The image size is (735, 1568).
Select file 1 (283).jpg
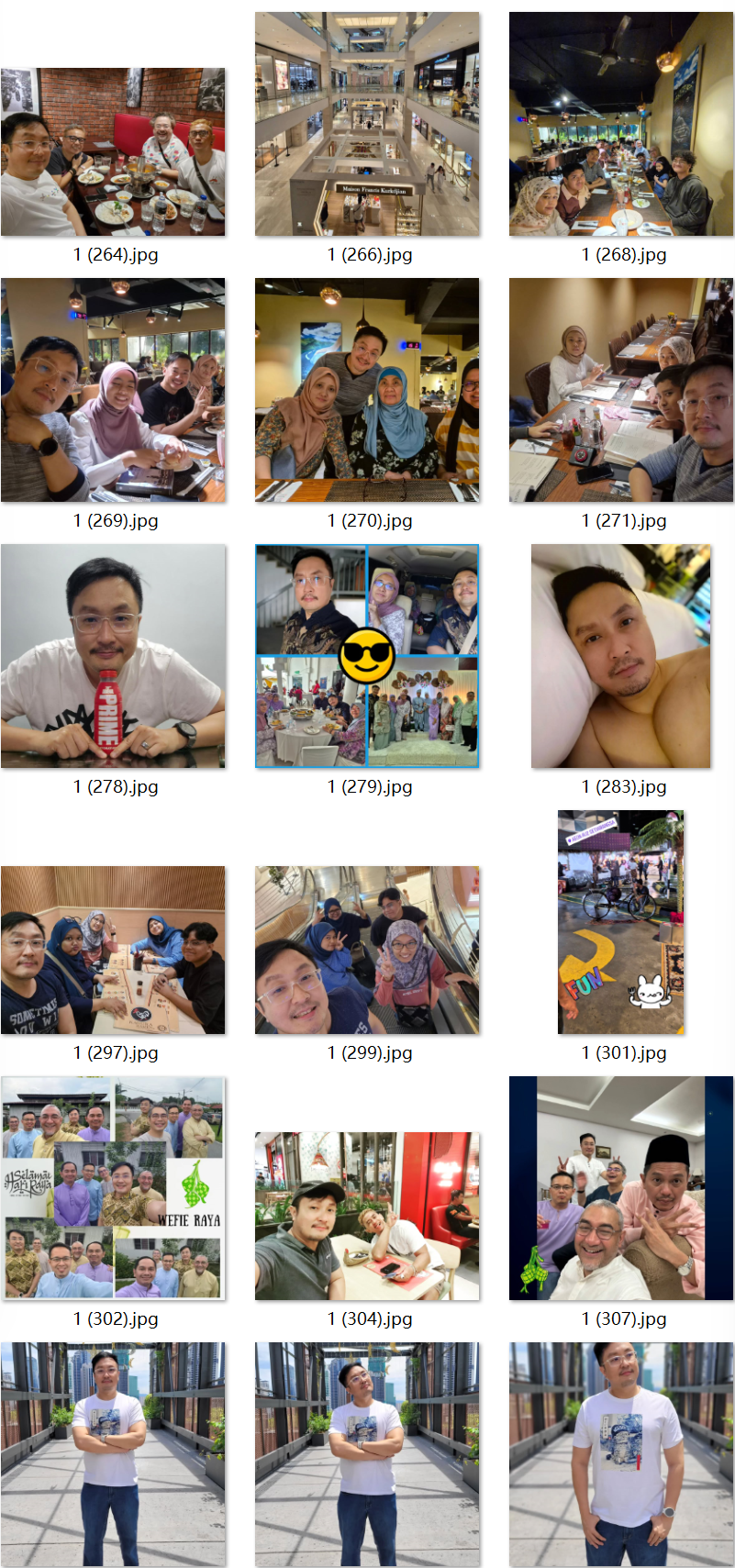[x=621, y=656]
